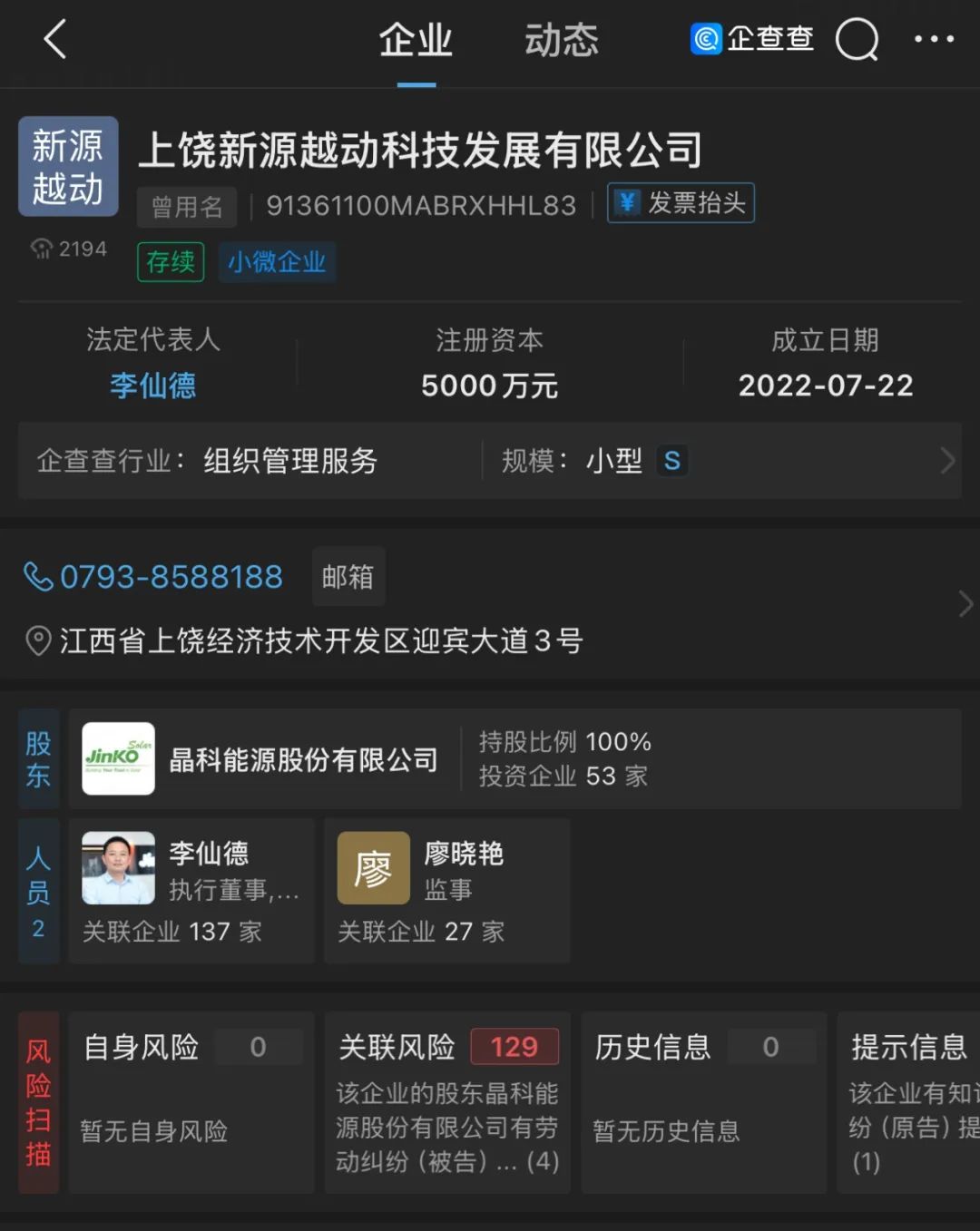The height and width of the screenshot is (1231, 980).
Task: Switch to the 动态 tab
Action: pos(561,41)
